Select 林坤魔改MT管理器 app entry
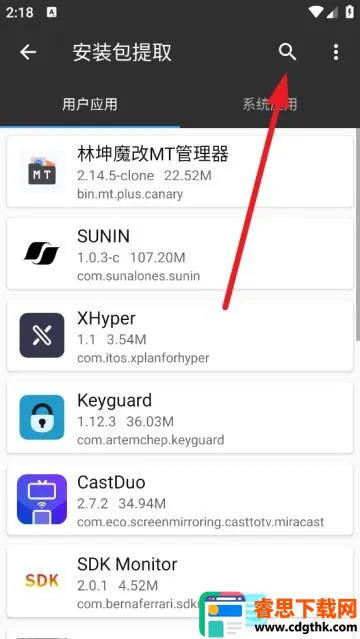 pos(180,172)
